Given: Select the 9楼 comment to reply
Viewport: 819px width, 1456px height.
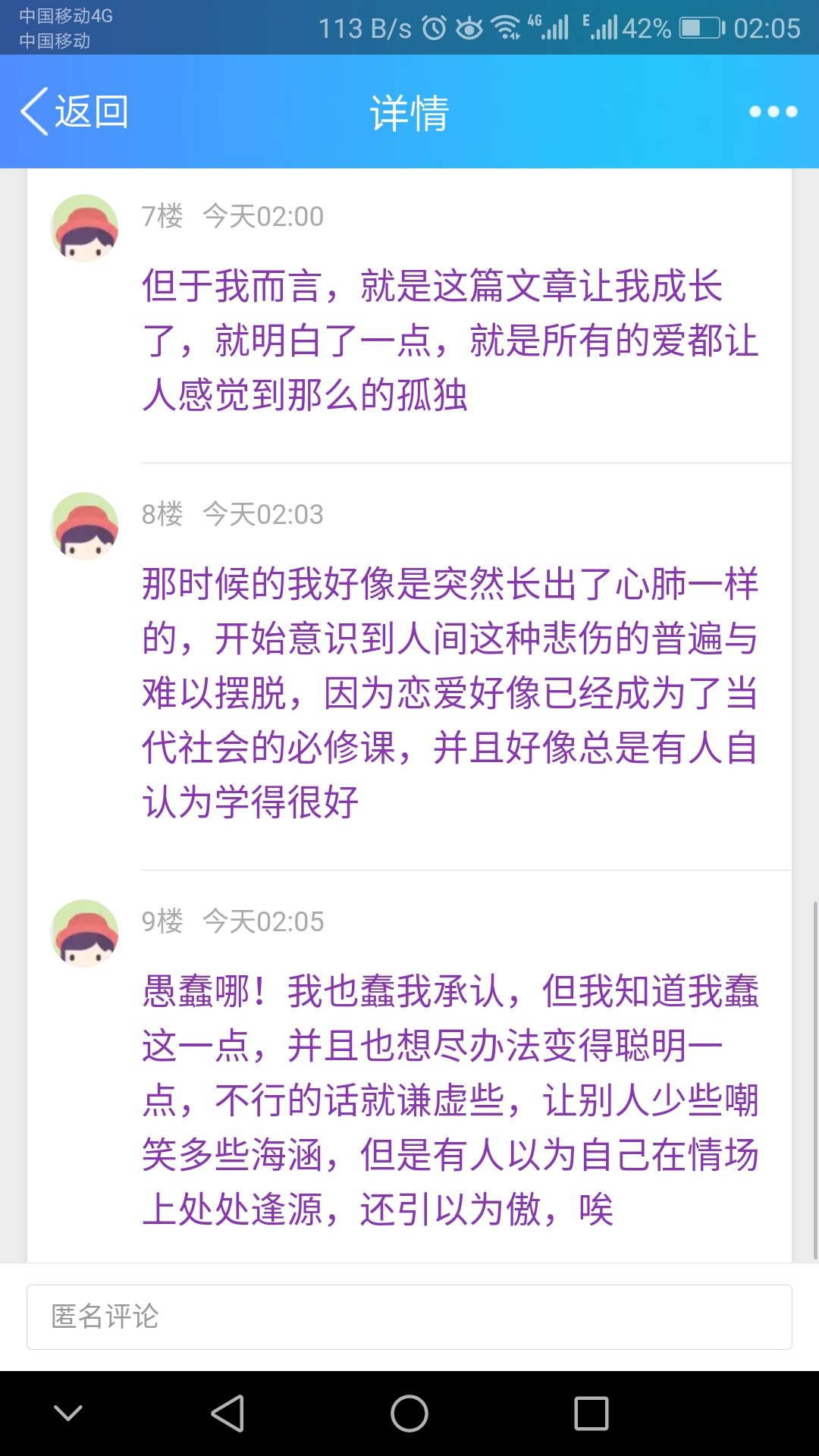Looking at the screenshot, I should 450,1100.
